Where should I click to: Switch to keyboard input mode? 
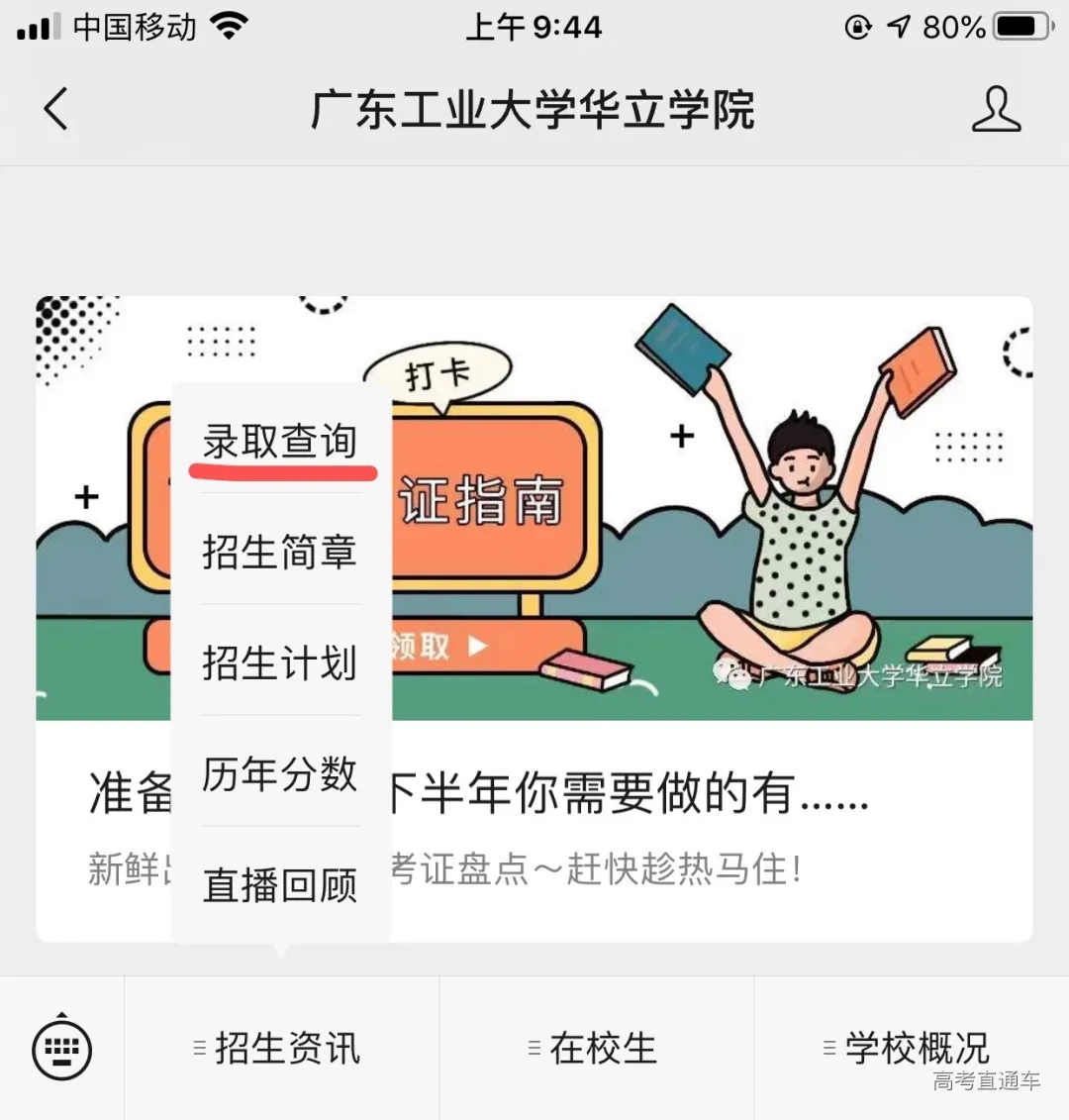pos(61,1048)
